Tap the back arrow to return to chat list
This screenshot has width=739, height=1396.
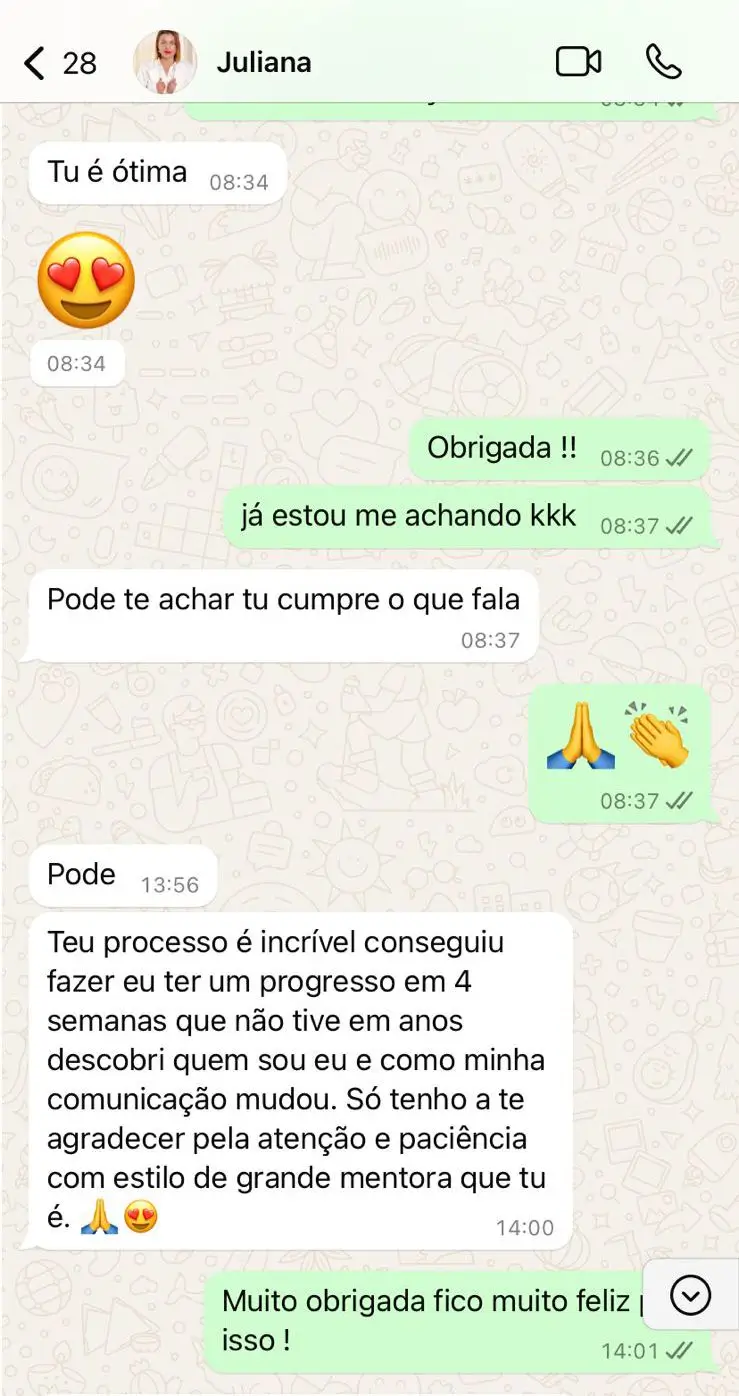[33, 61]
